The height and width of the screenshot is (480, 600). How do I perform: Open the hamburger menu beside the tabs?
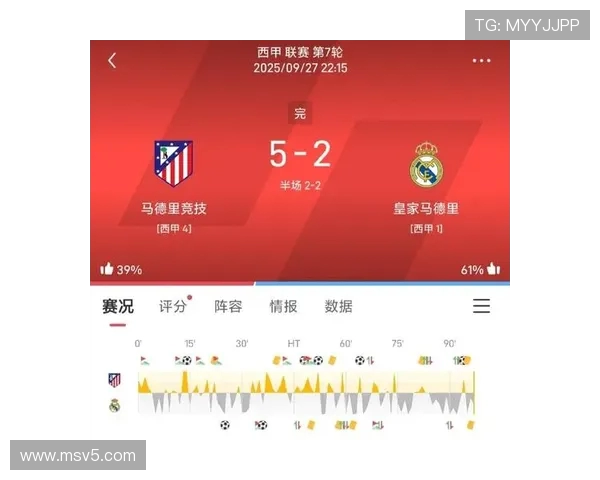481,306
